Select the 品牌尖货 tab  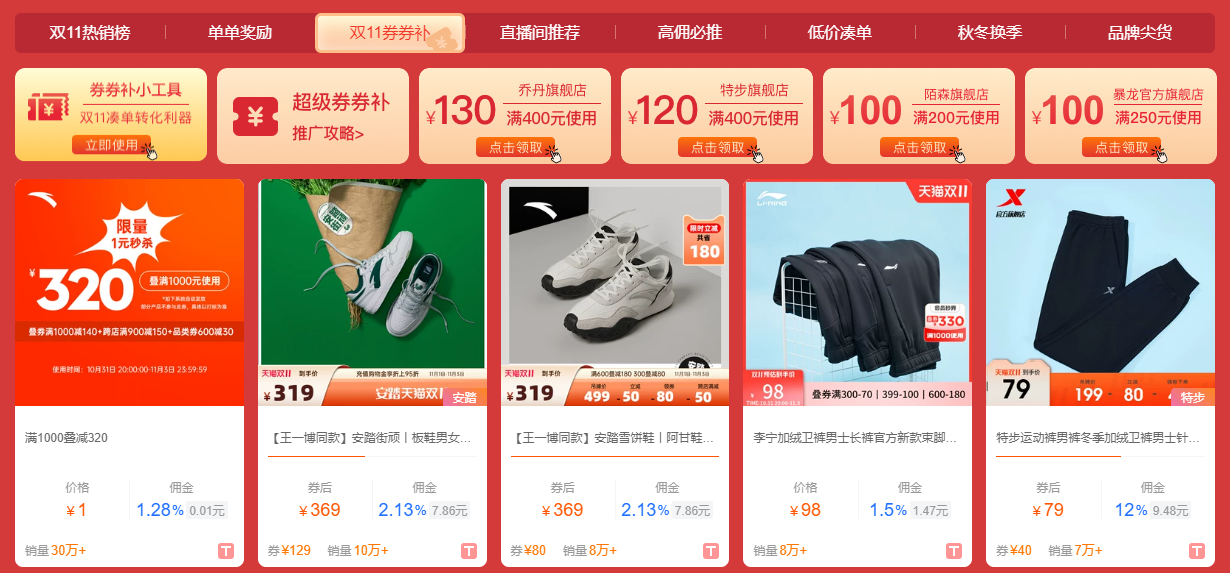click(1140, 33)
